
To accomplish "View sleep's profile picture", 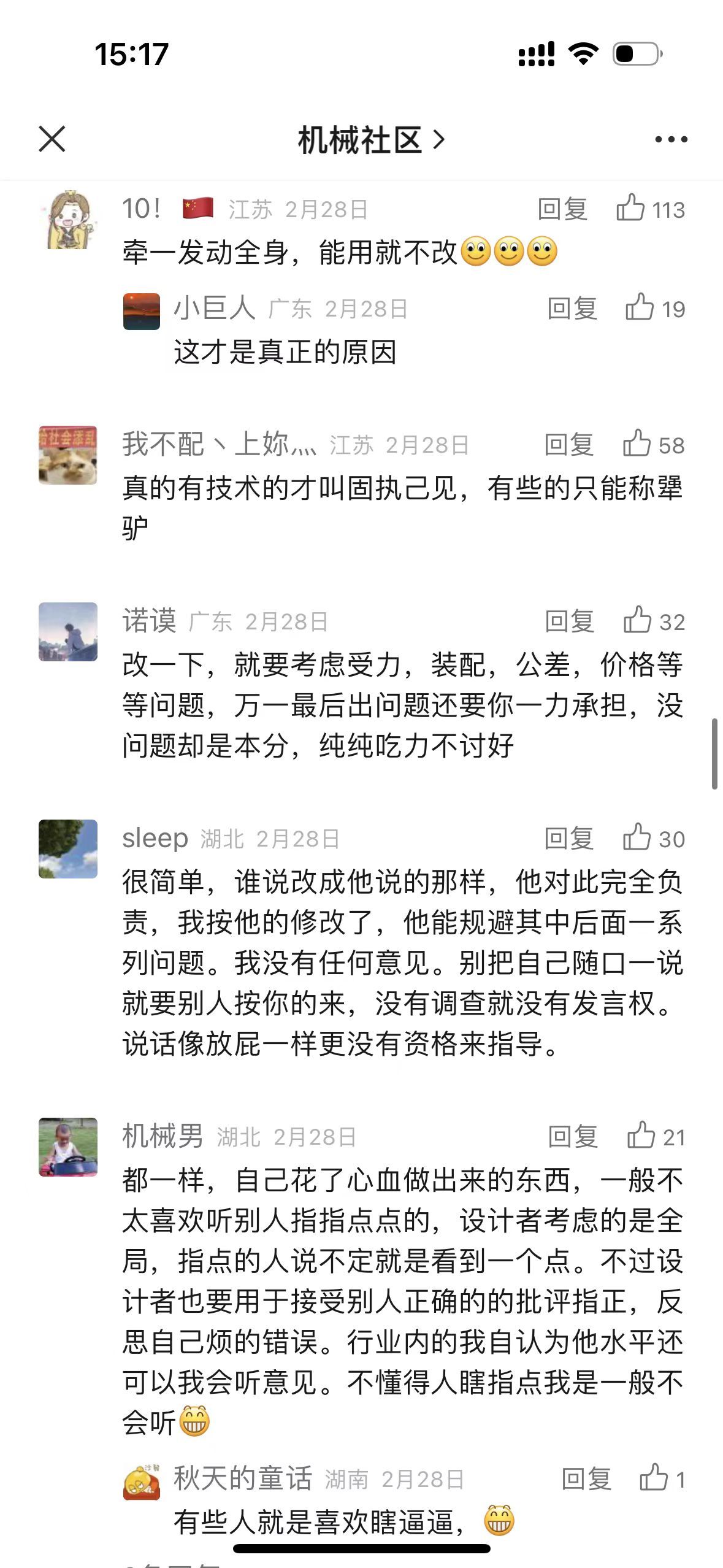I will point(68,848).
